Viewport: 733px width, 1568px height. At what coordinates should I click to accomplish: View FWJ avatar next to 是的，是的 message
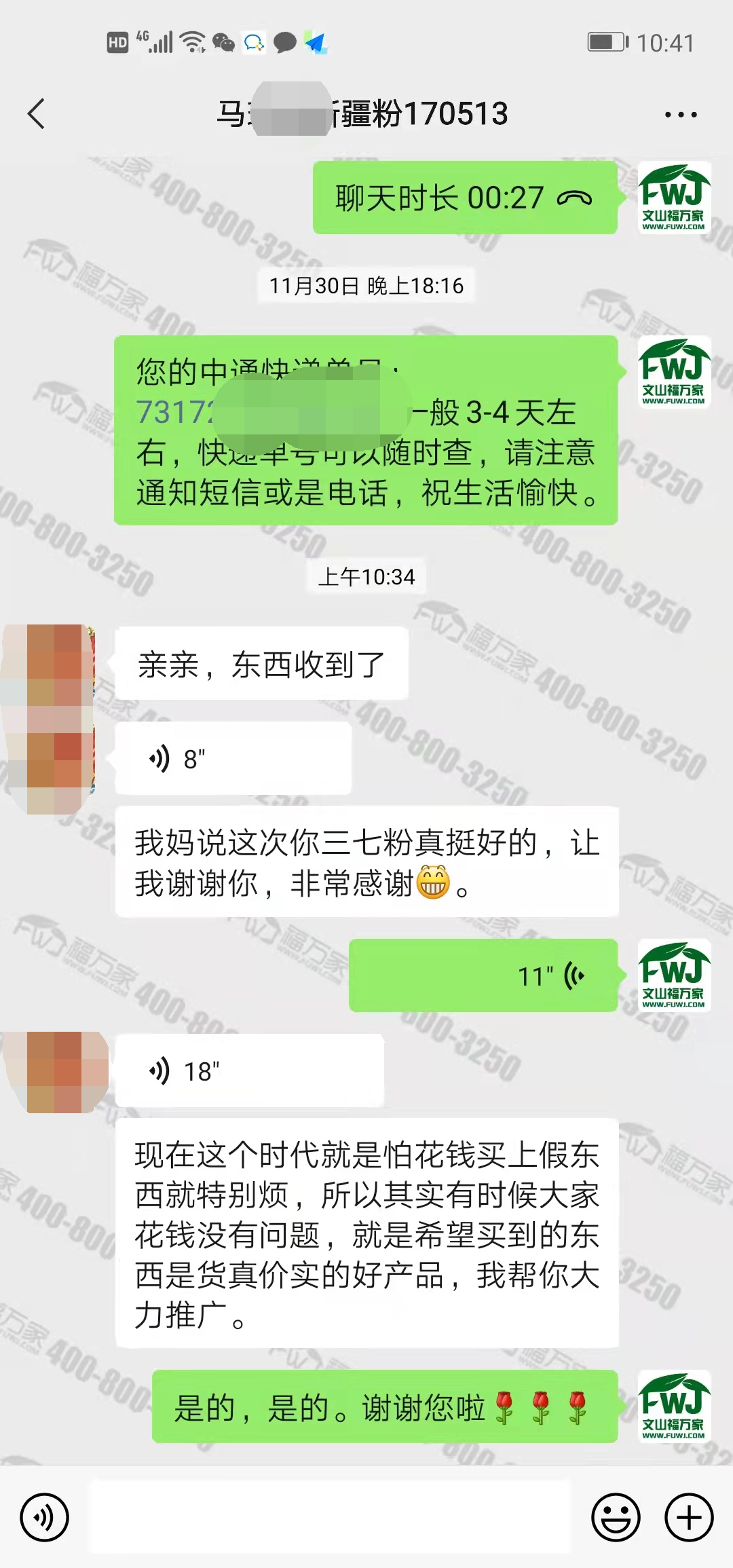[673, 1406]
